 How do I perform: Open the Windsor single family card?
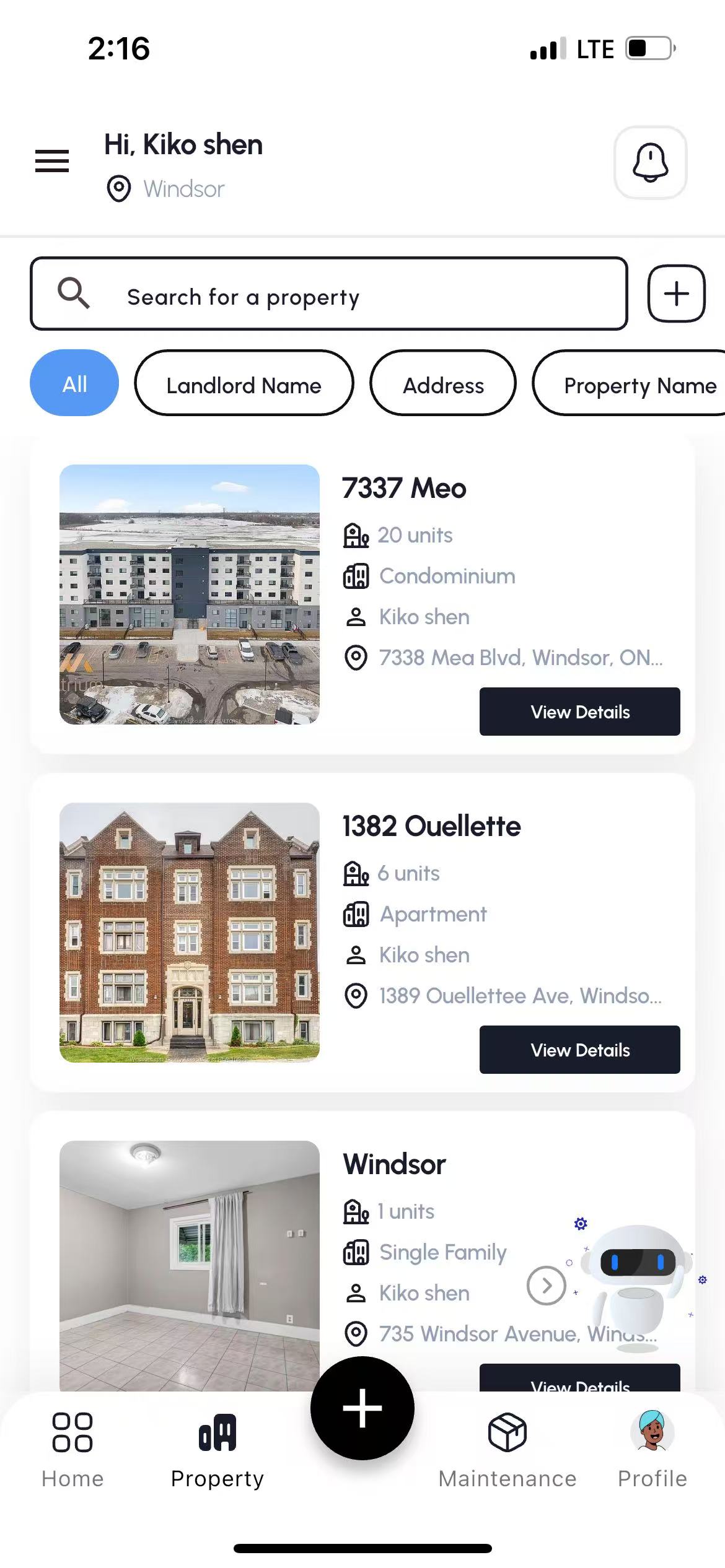click(x=394, y=1164)
